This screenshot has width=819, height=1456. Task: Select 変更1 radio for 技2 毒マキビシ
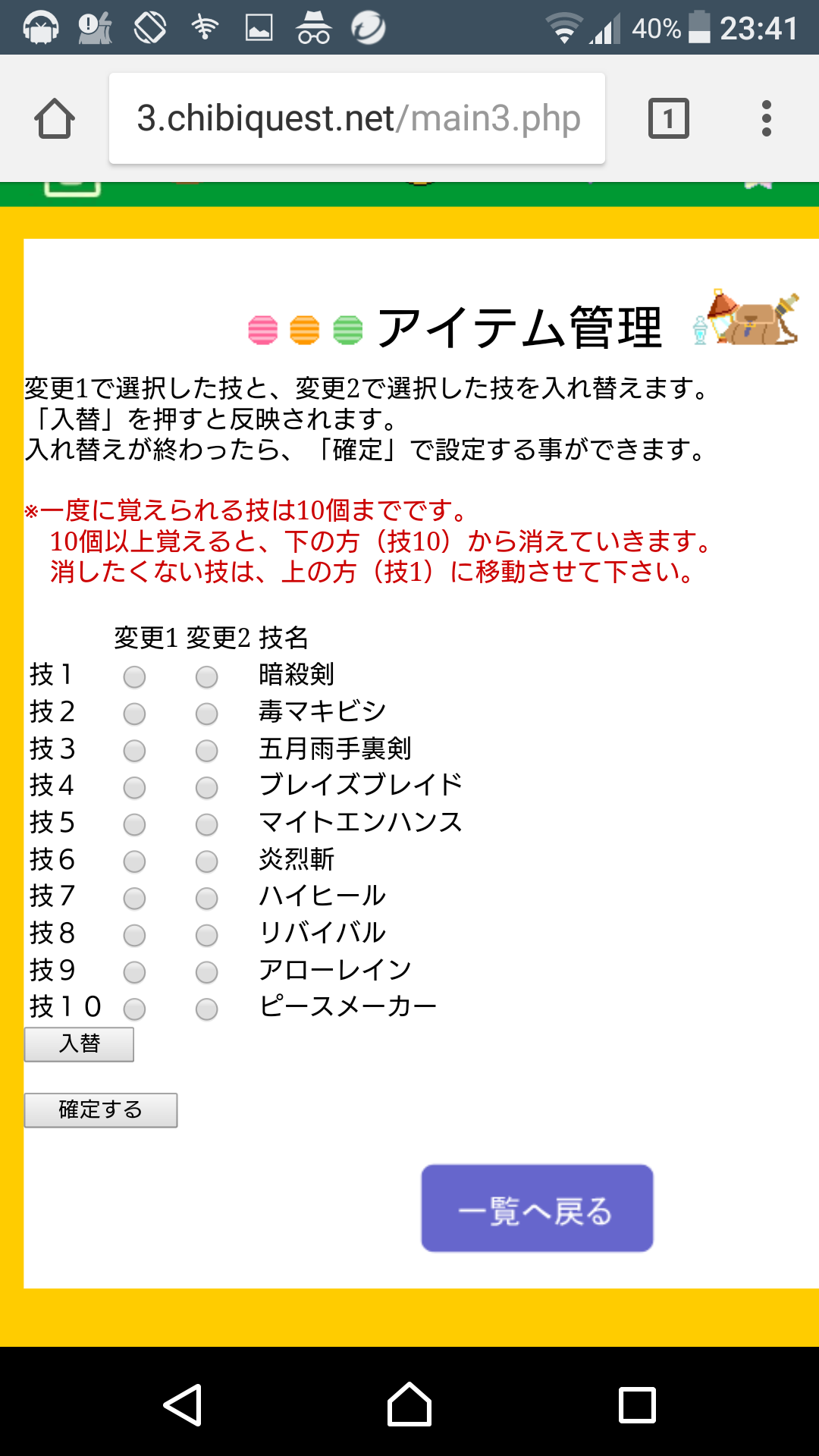tap(134, 714)
